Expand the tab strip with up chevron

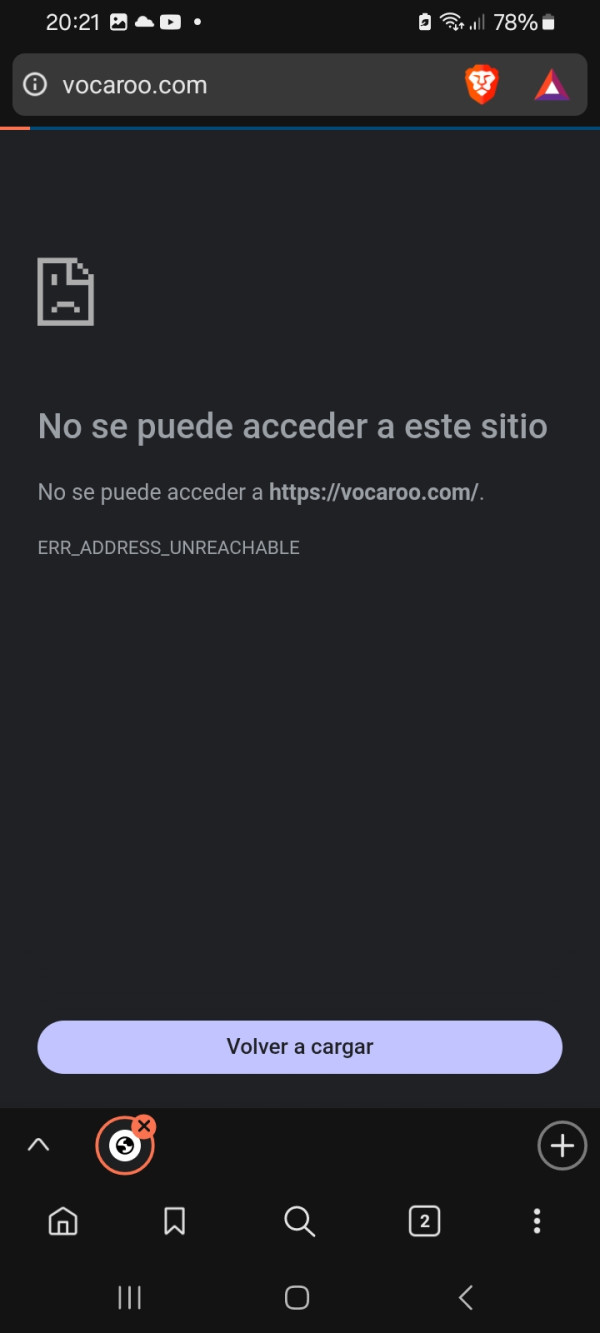pyautogui.click(x=38, y=1145)
